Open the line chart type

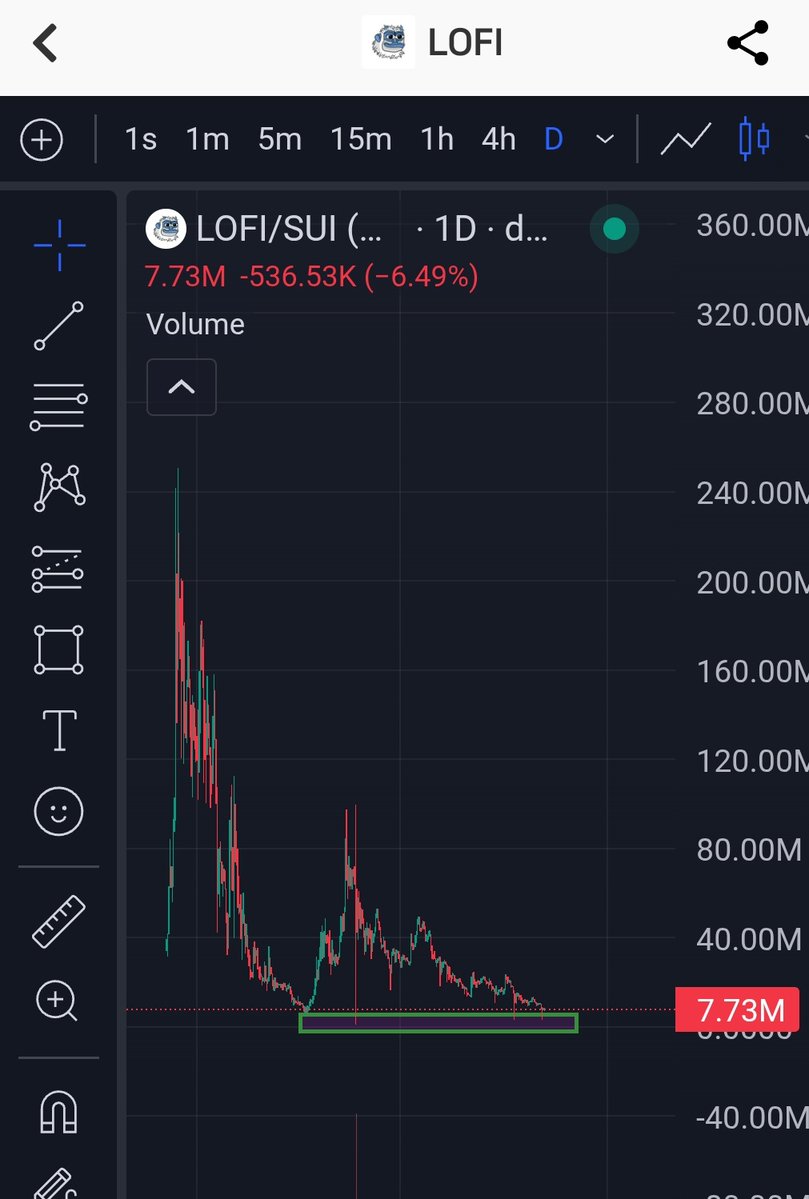point(685,139)
